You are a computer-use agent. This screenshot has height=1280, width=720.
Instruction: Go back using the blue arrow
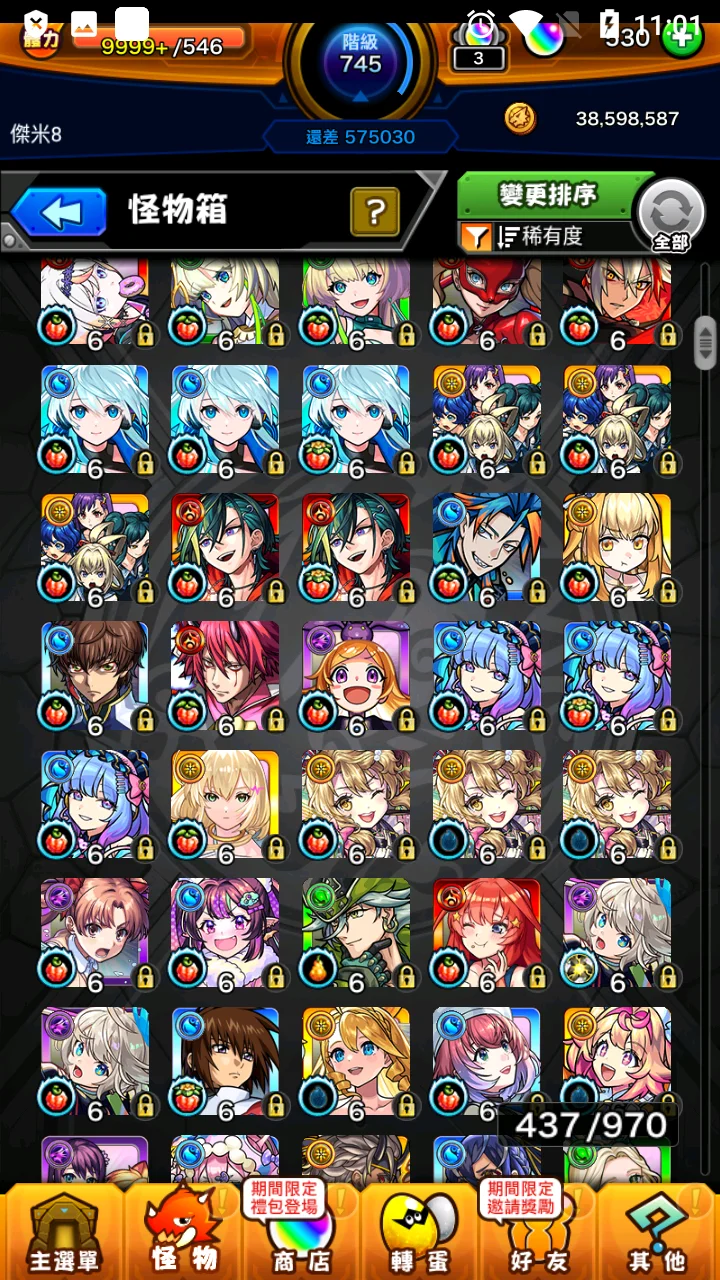tap(60, 211)
